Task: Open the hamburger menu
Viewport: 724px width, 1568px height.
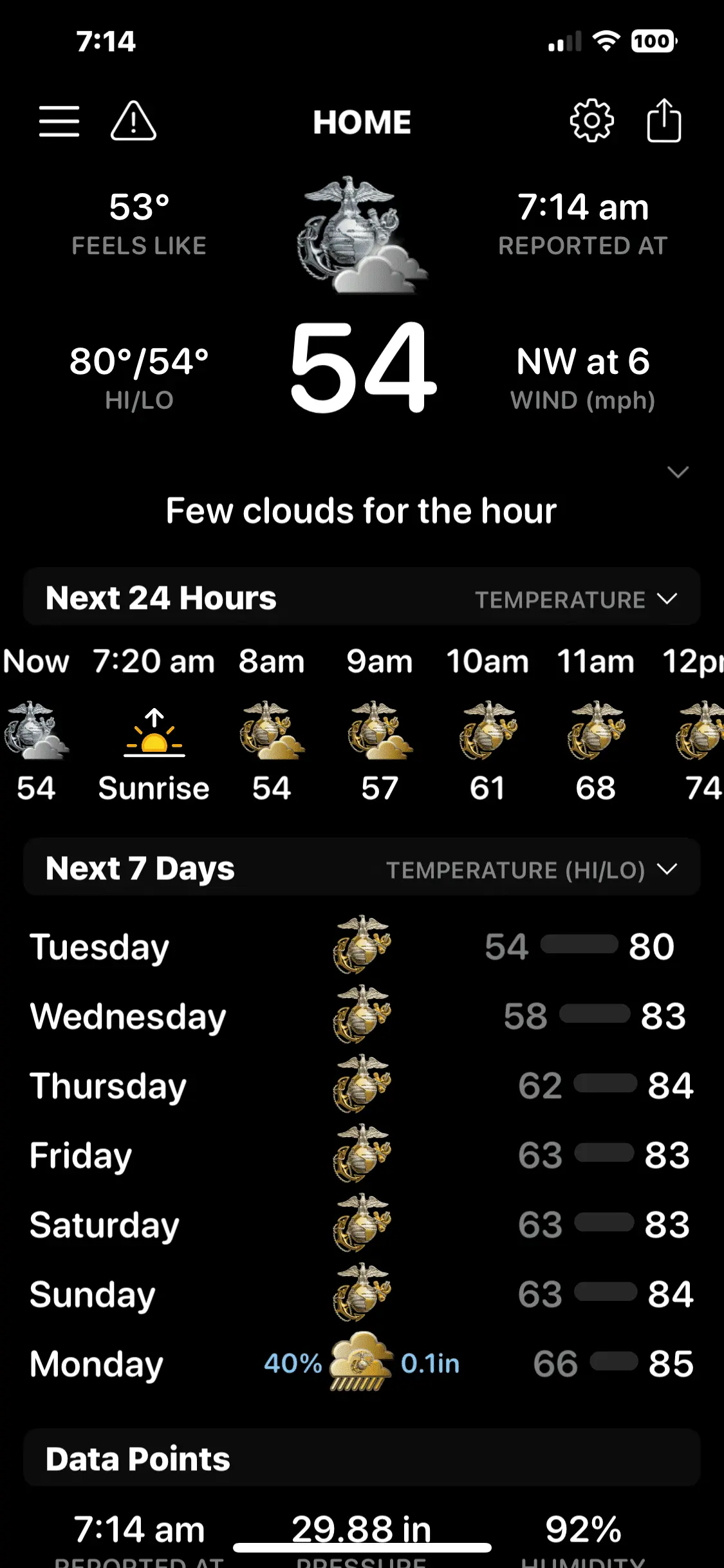Action: pos(59,121)
